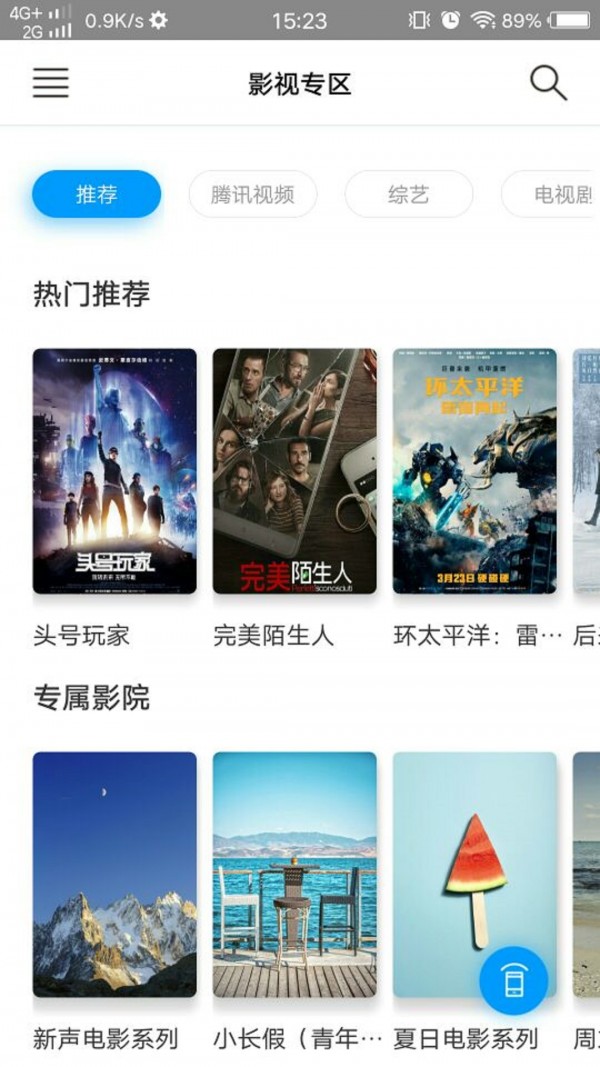Open the 完美陌生人 movie poster
This screenshot has width=600, height=1067.
tap(295, 471)
